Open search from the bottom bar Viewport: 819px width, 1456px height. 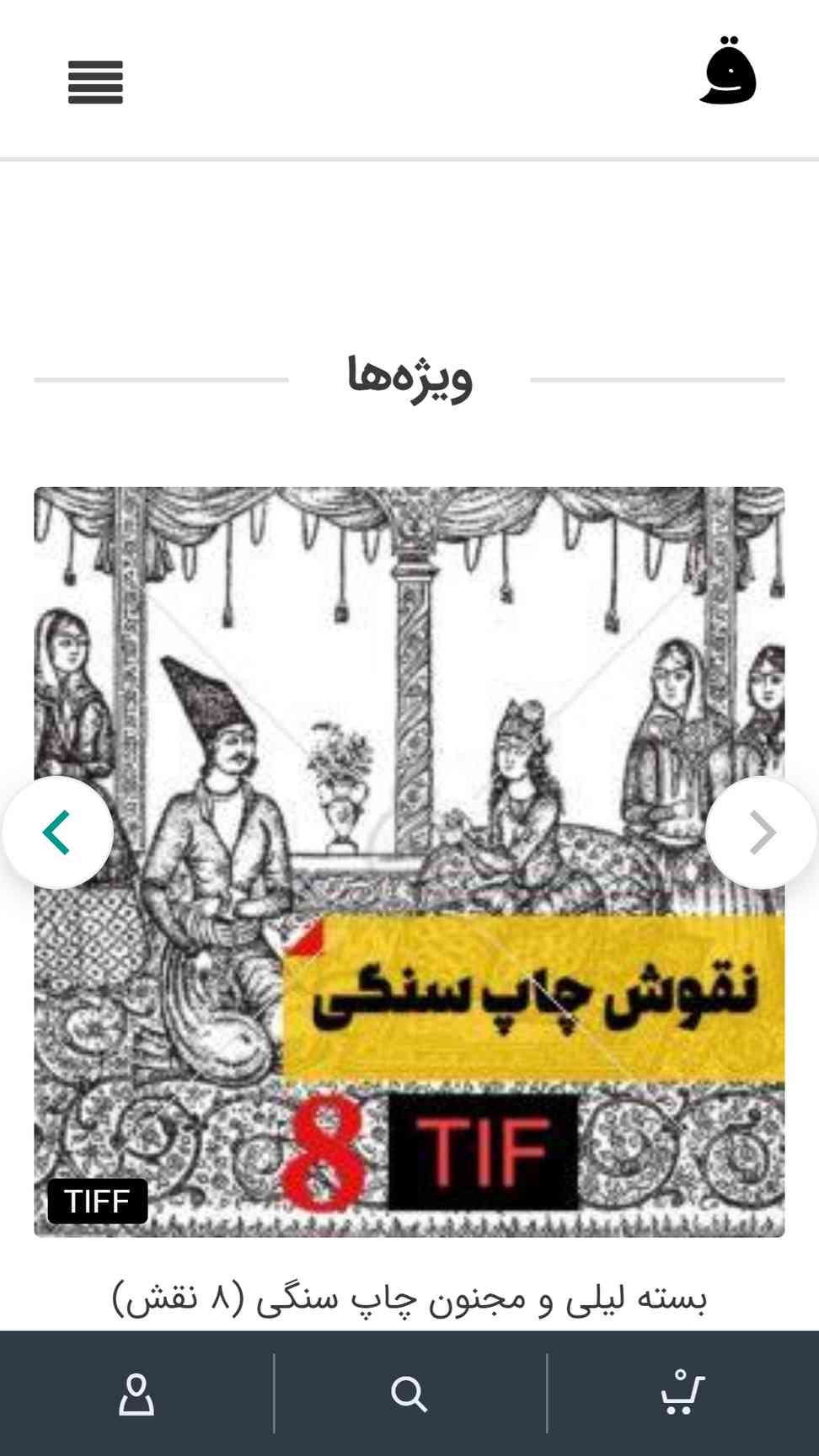[409, 1394]
